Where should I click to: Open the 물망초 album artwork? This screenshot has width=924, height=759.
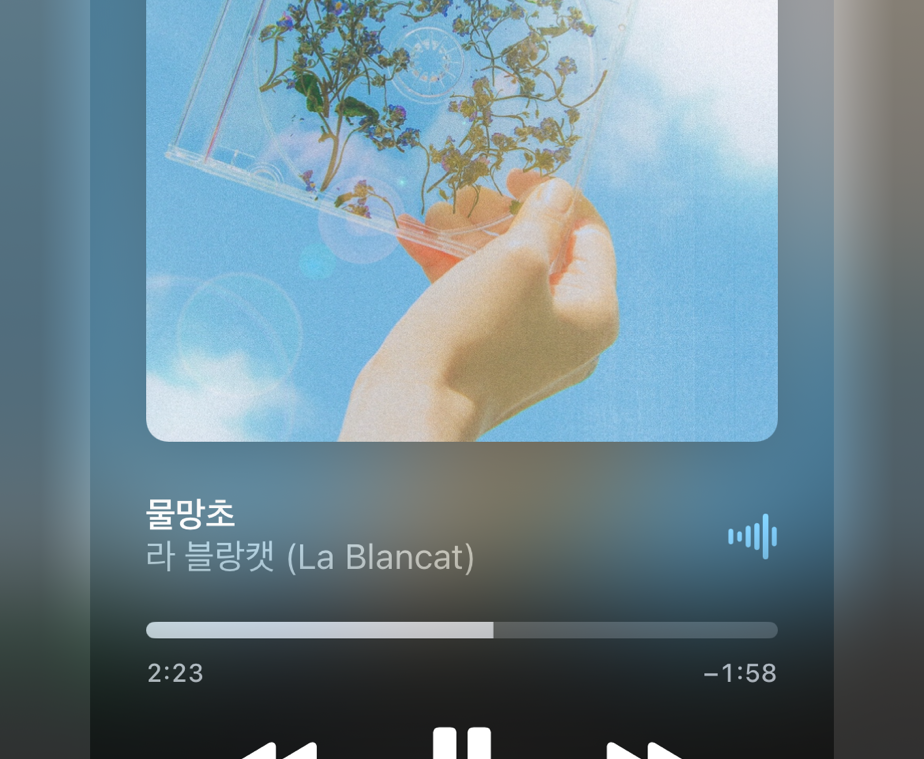point(461,220)
